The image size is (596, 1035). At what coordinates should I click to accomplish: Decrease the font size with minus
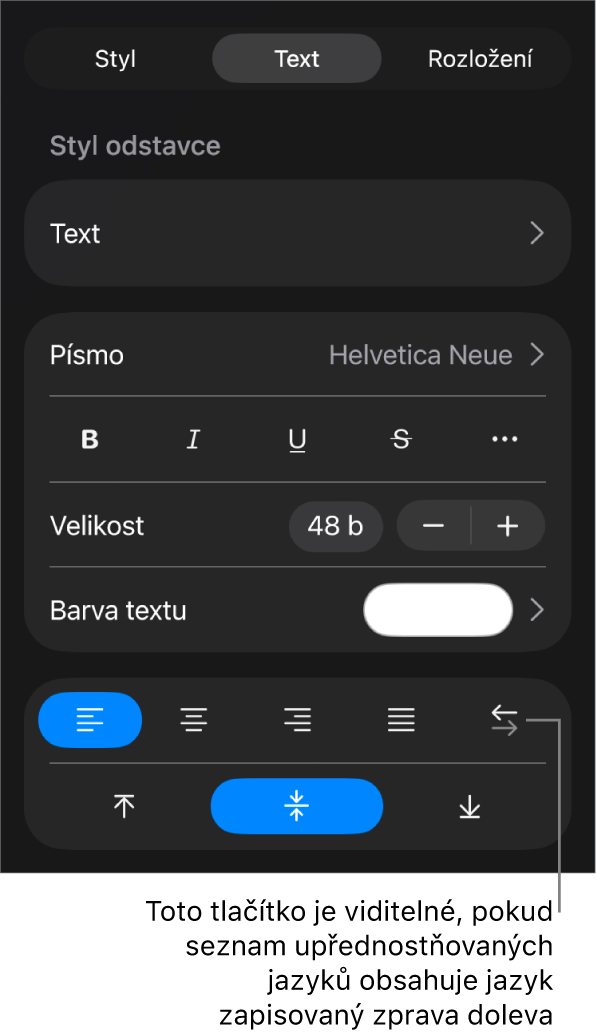tap(434, 526)
